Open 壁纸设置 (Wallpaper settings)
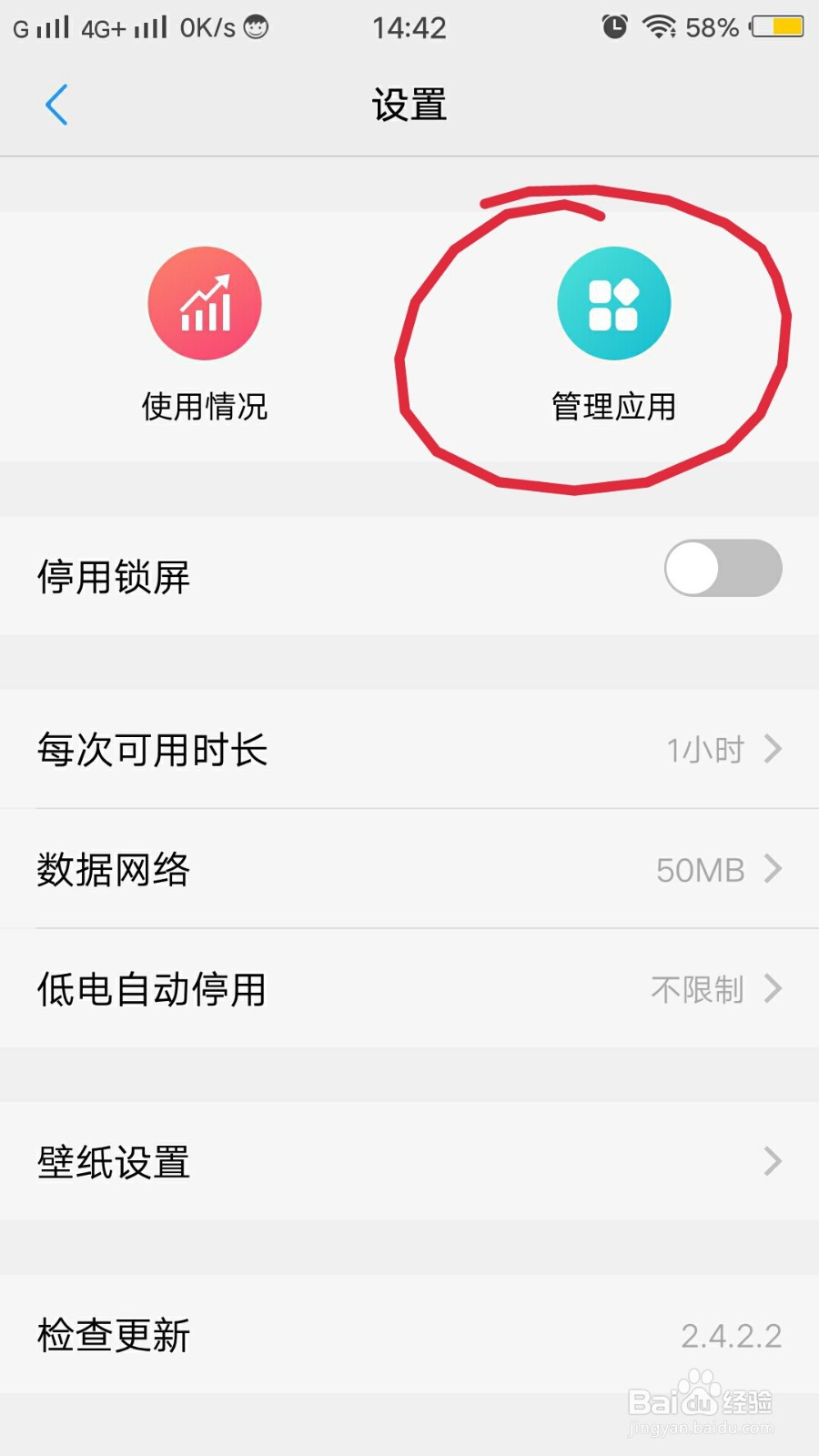Viewport: 819px width, 1456px height. coord(409,1161)
